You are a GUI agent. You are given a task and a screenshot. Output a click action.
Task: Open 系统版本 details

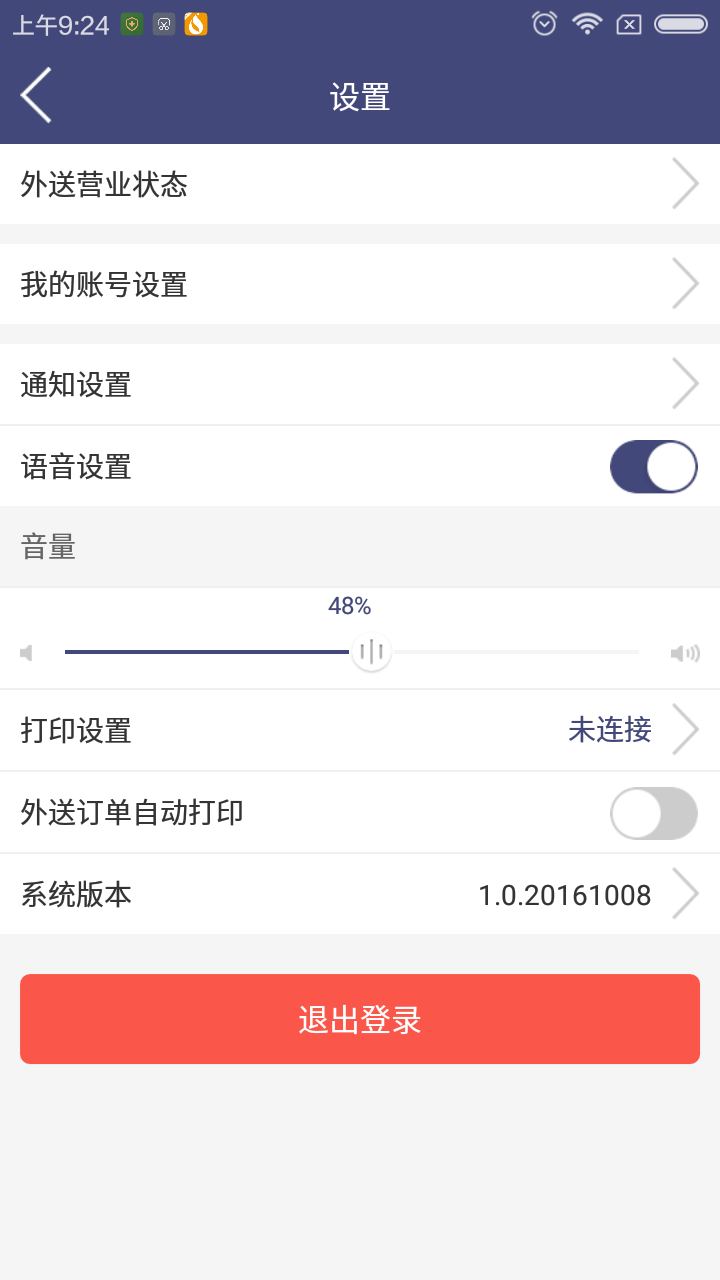tap(360, 894)
